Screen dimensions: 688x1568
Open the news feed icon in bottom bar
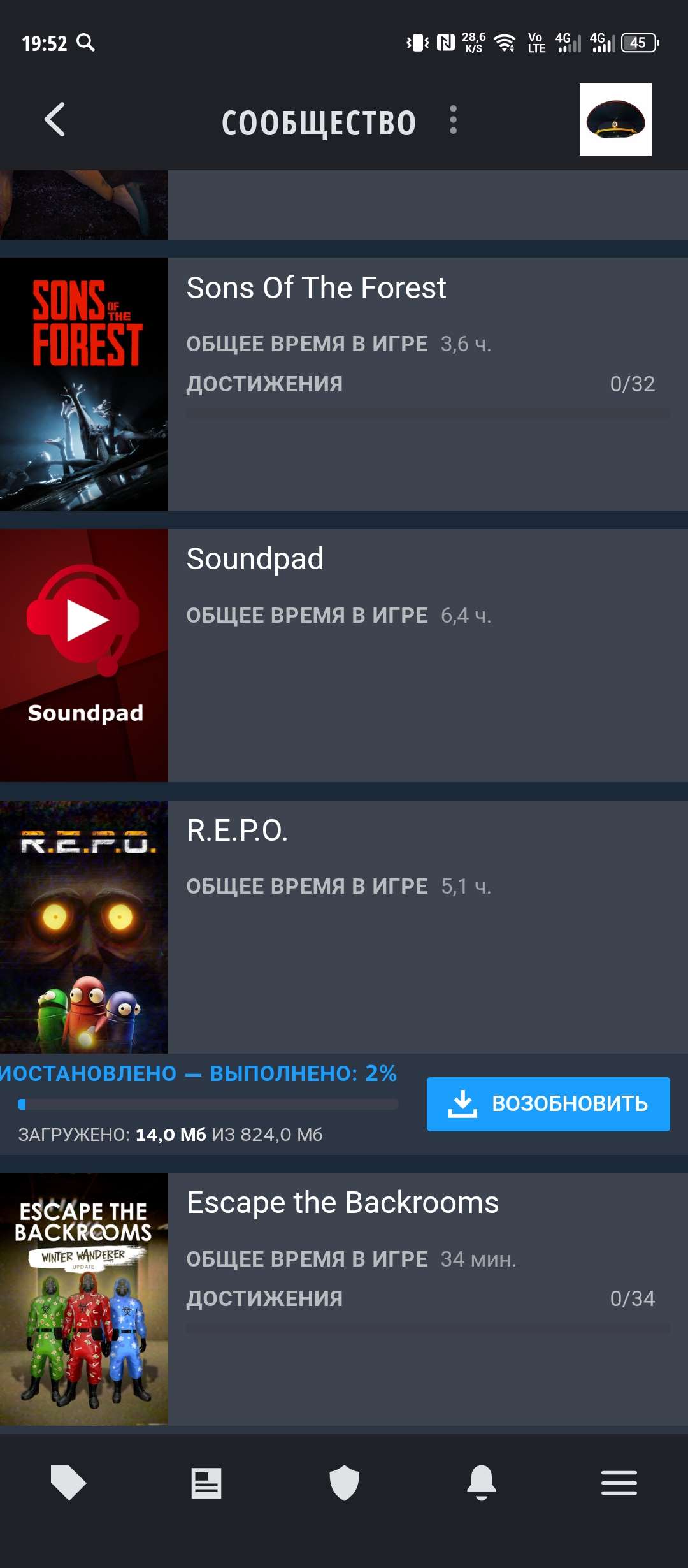pos(206,1482)
